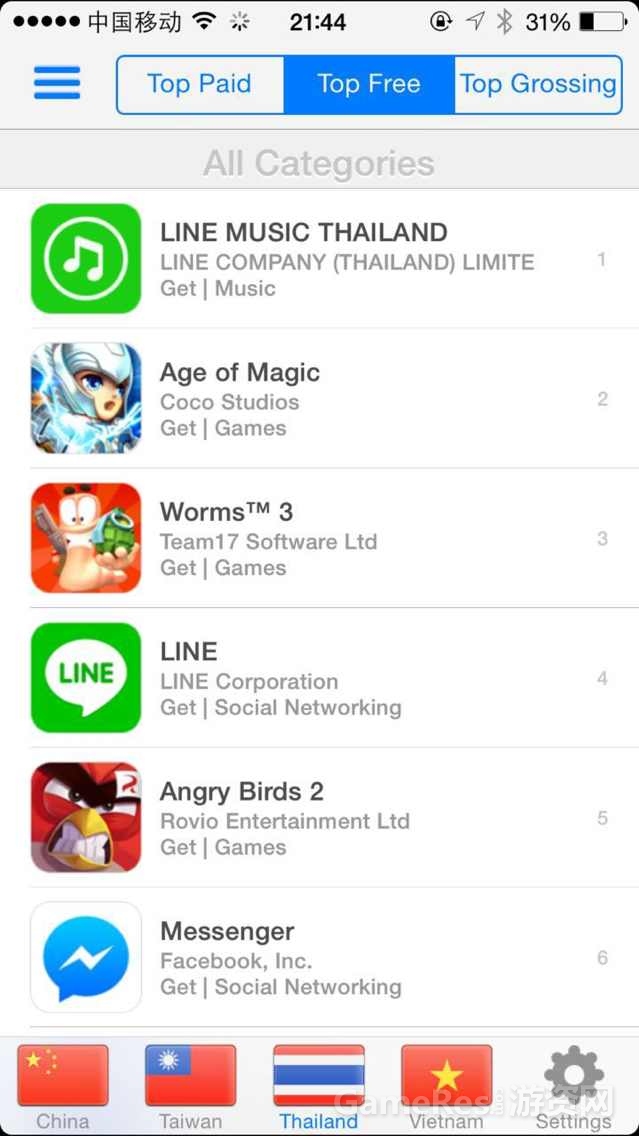This screenshot has height=1136, width=639.
Task: Open the Settings tab
Action: coord(574,1087)
